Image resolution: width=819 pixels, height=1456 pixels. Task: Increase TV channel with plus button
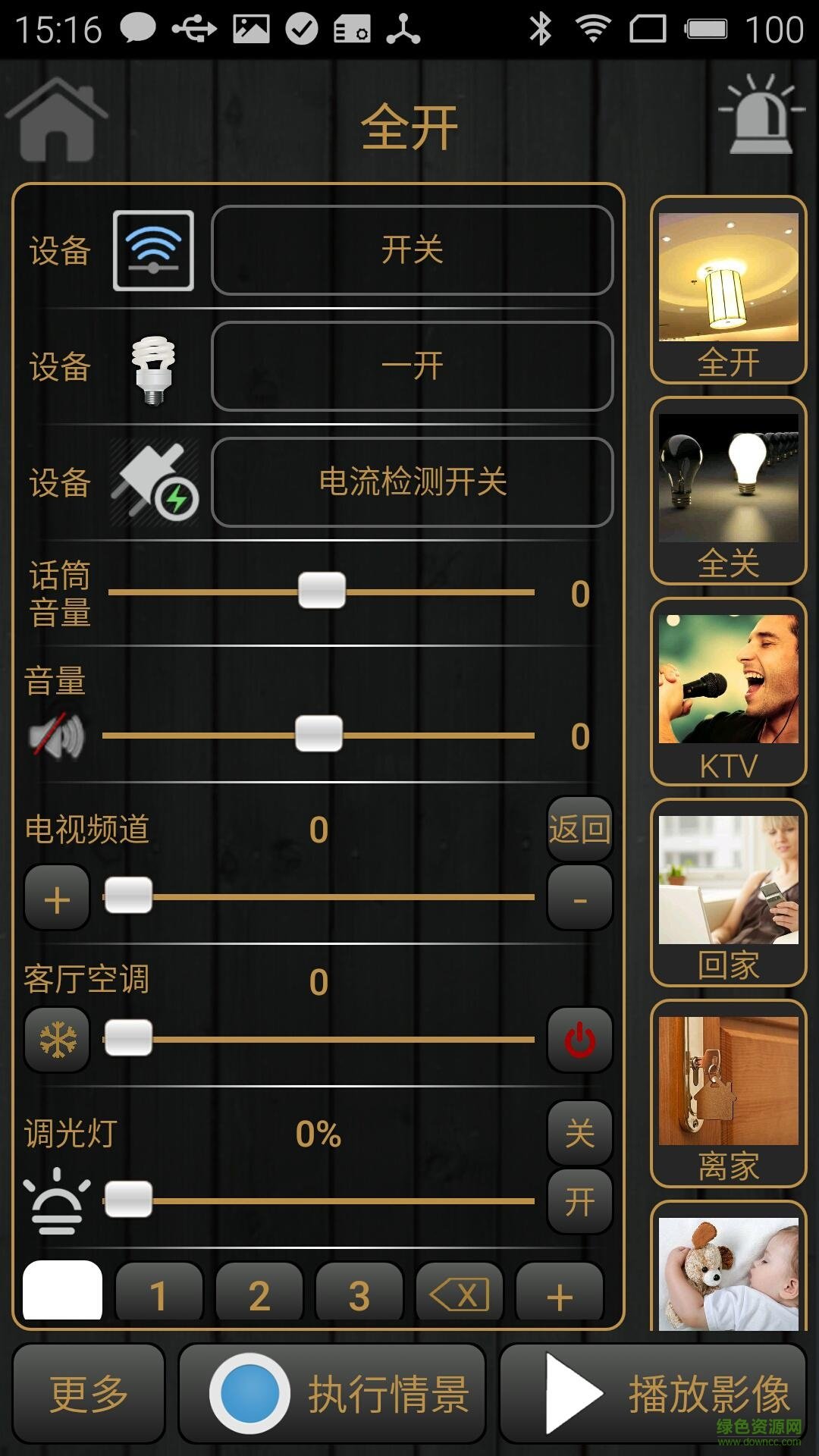tap(57, 899)
